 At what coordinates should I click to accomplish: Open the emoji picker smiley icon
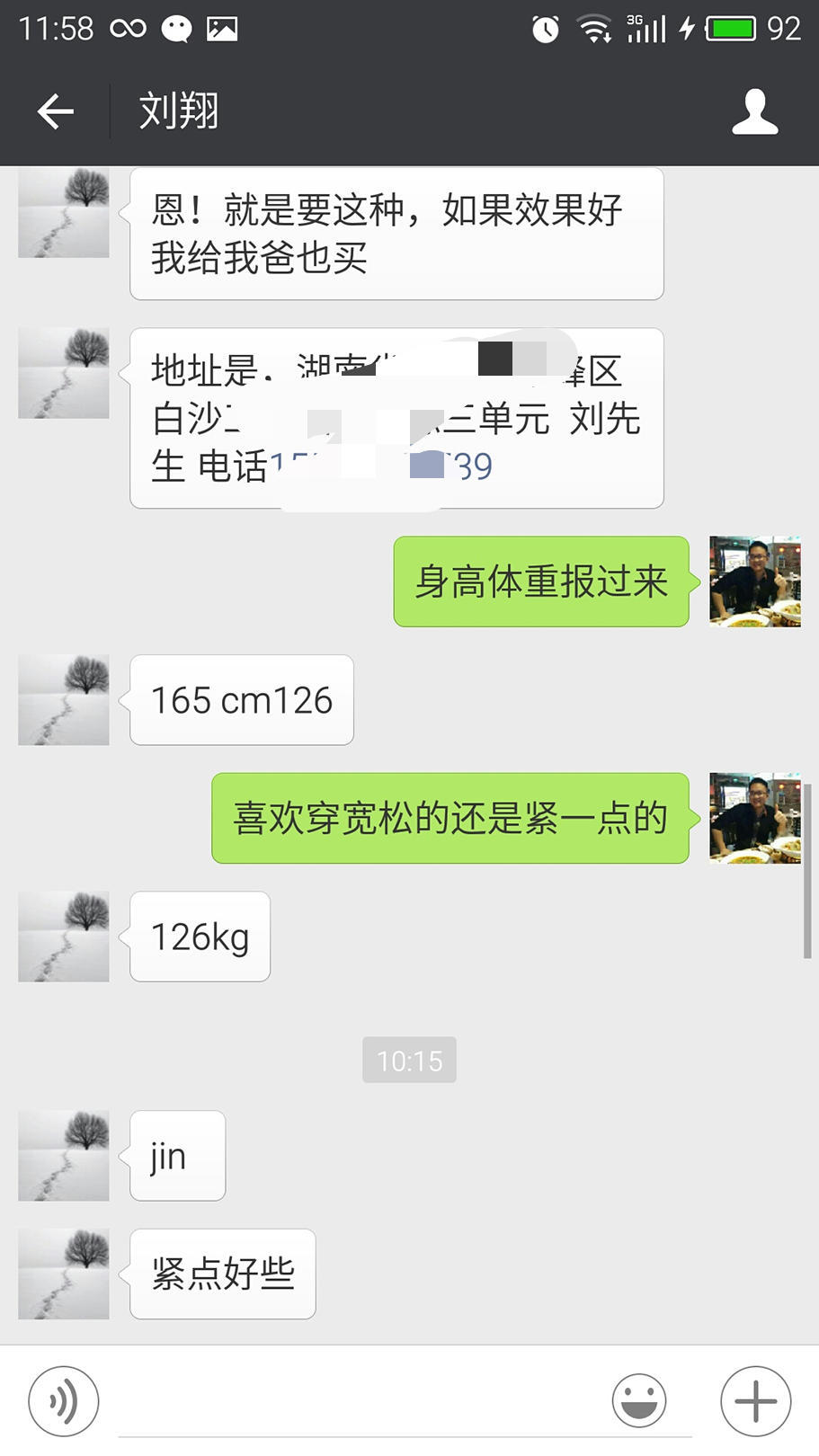click(x=639, y=1399)
